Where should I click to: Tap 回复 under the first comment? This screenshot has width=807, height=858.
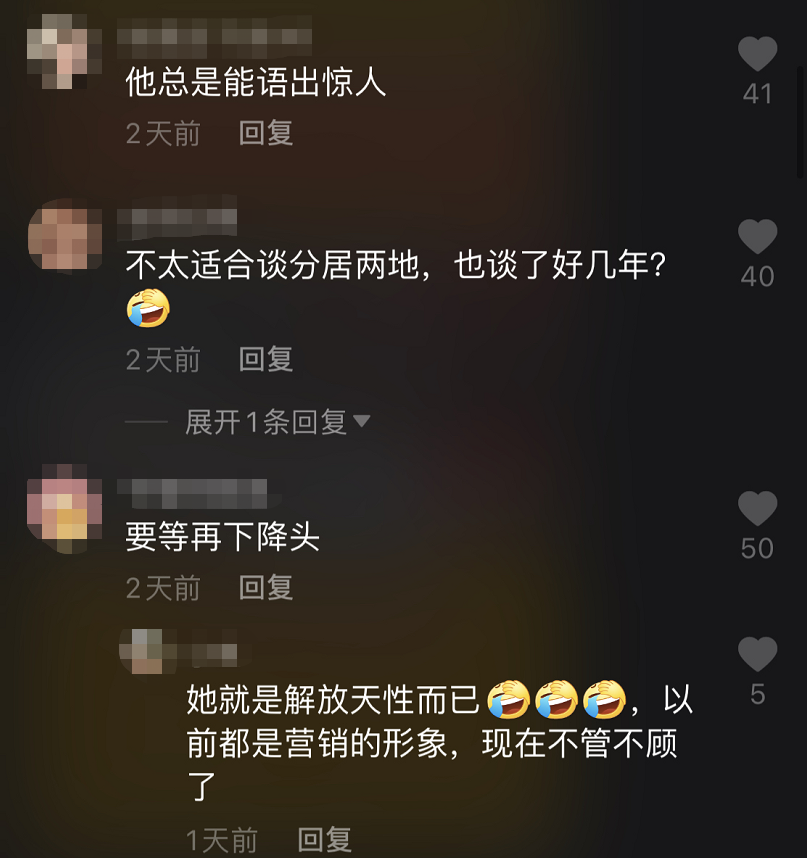tap(264, 134)
